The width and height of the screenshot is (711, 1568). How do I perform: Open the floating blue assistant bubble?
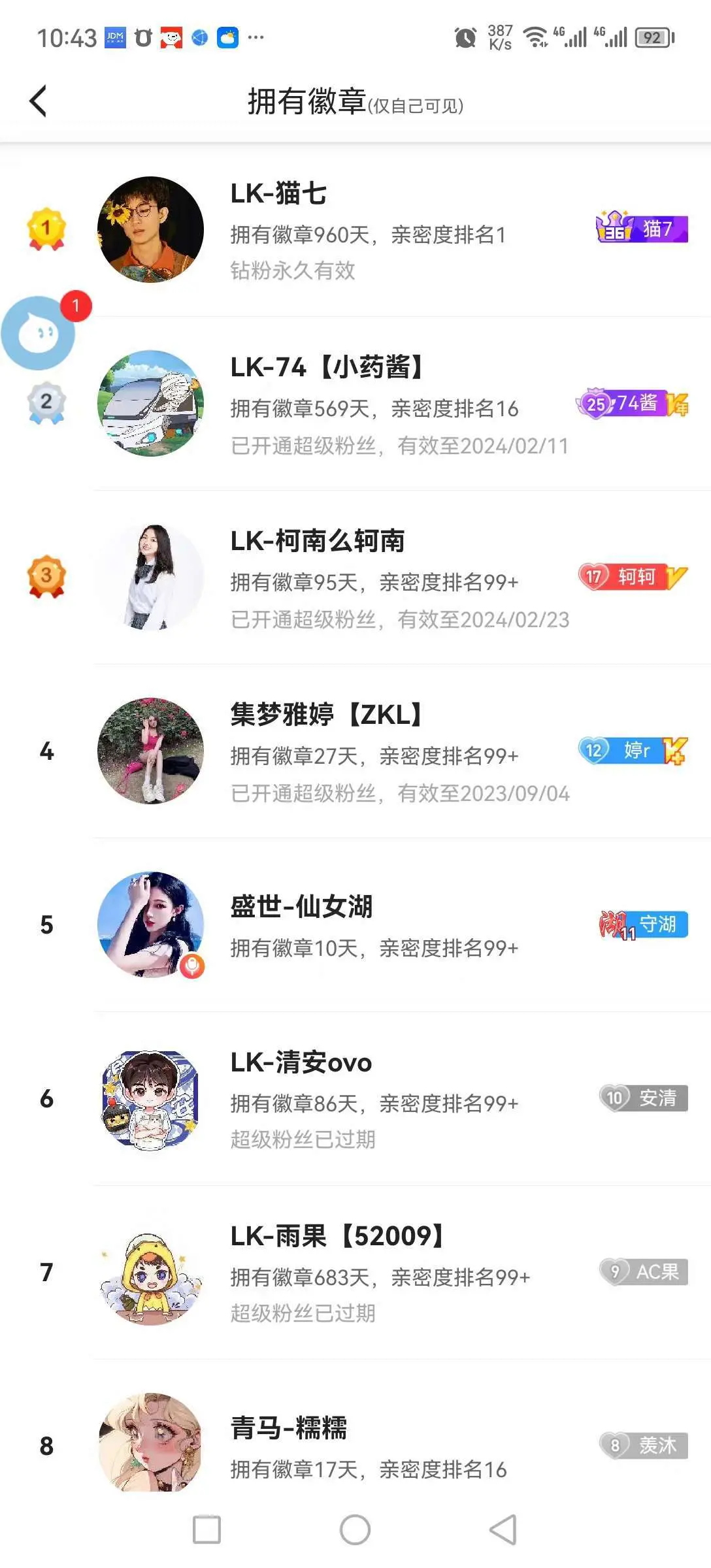click(38, 333)
